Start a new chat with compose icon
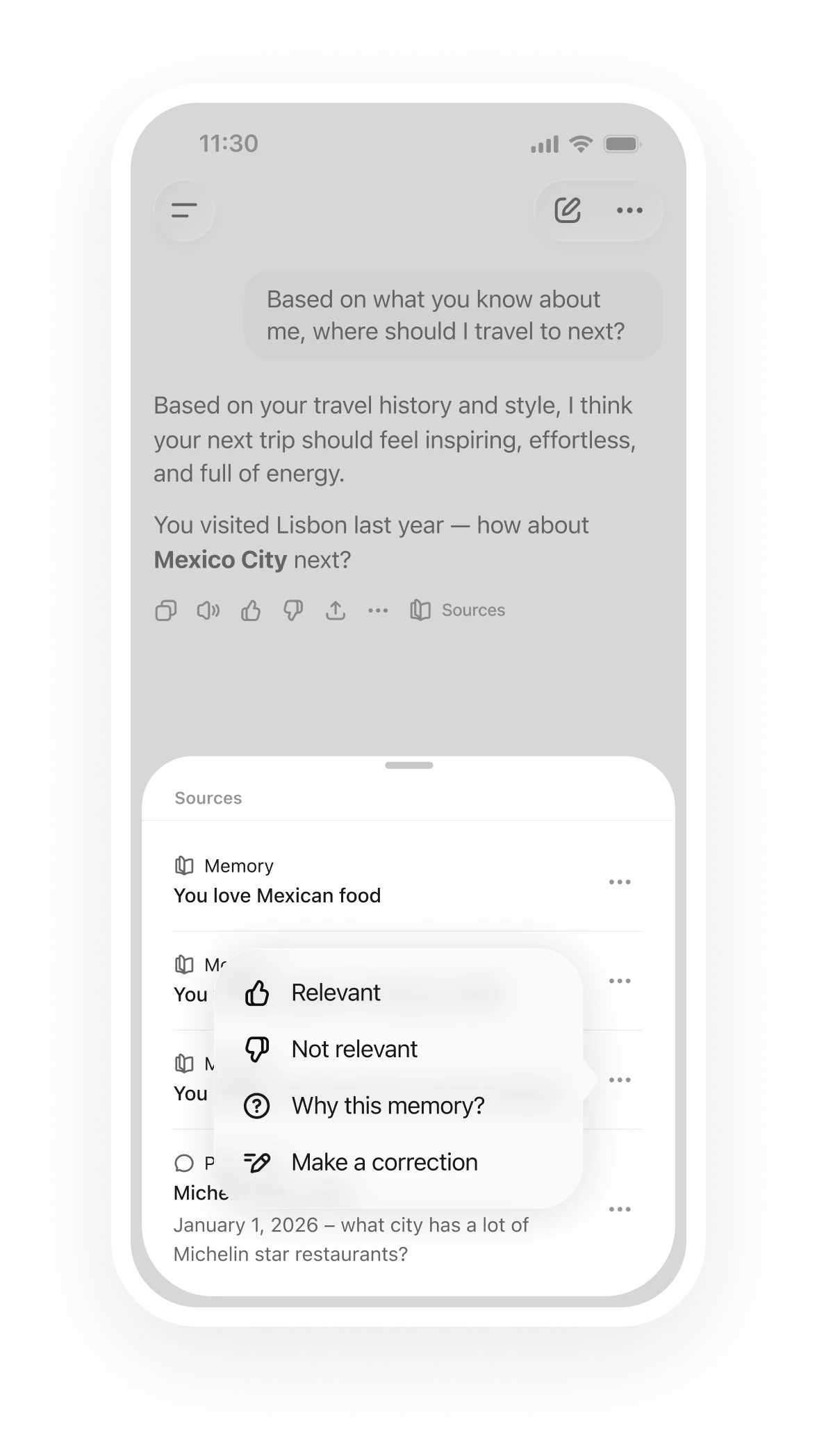 568,210
